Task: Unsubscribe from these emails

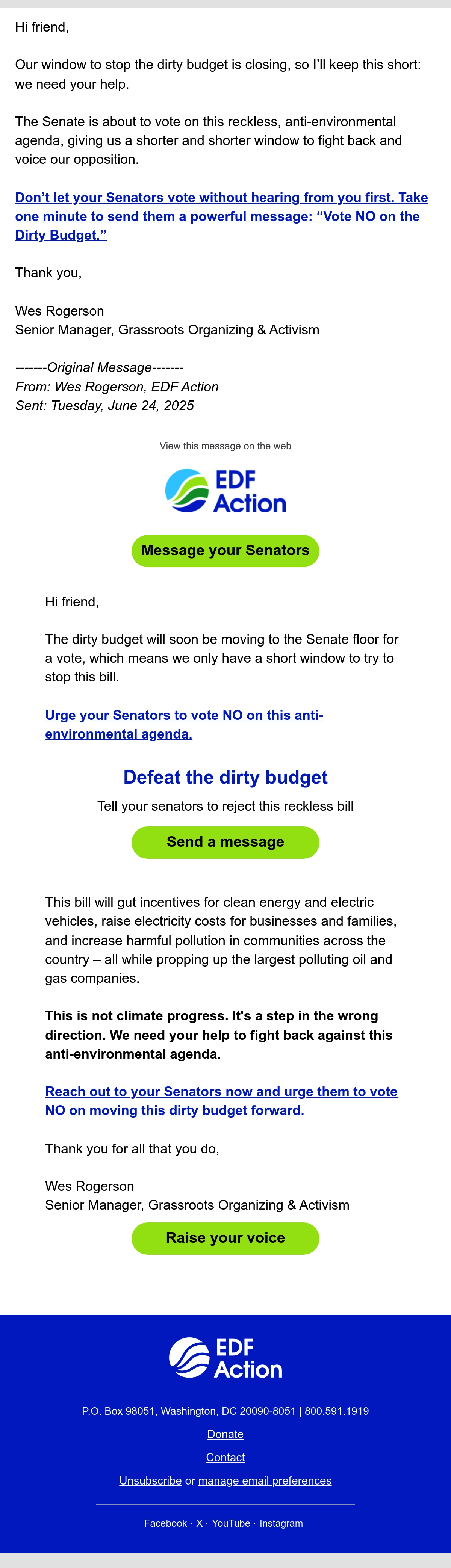Action: [x=150, y=1480]
